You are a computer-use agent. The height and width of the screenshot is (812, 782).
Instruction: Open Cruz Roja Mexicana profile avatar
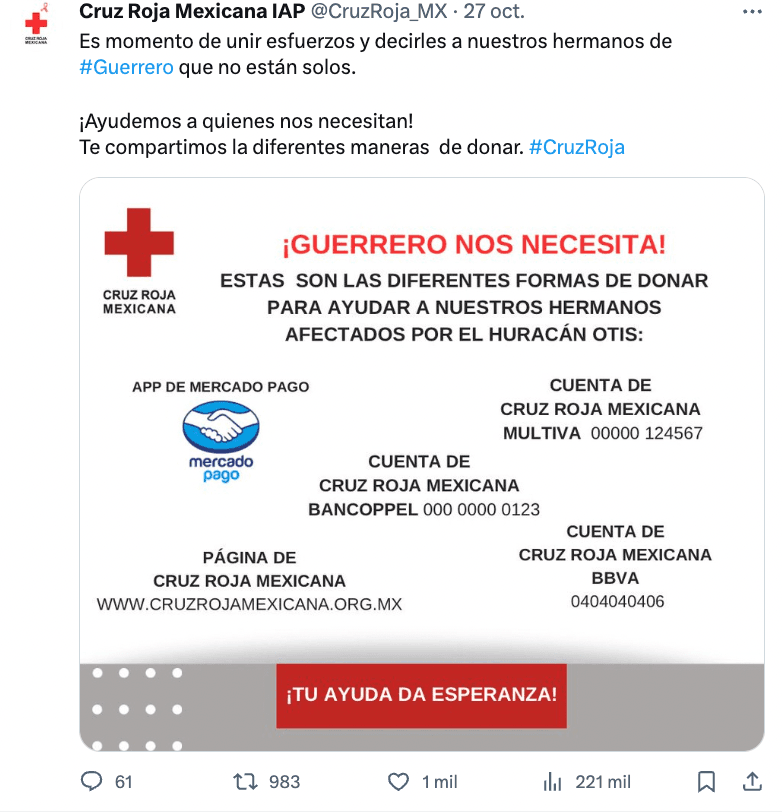click(x=36, y=25)
